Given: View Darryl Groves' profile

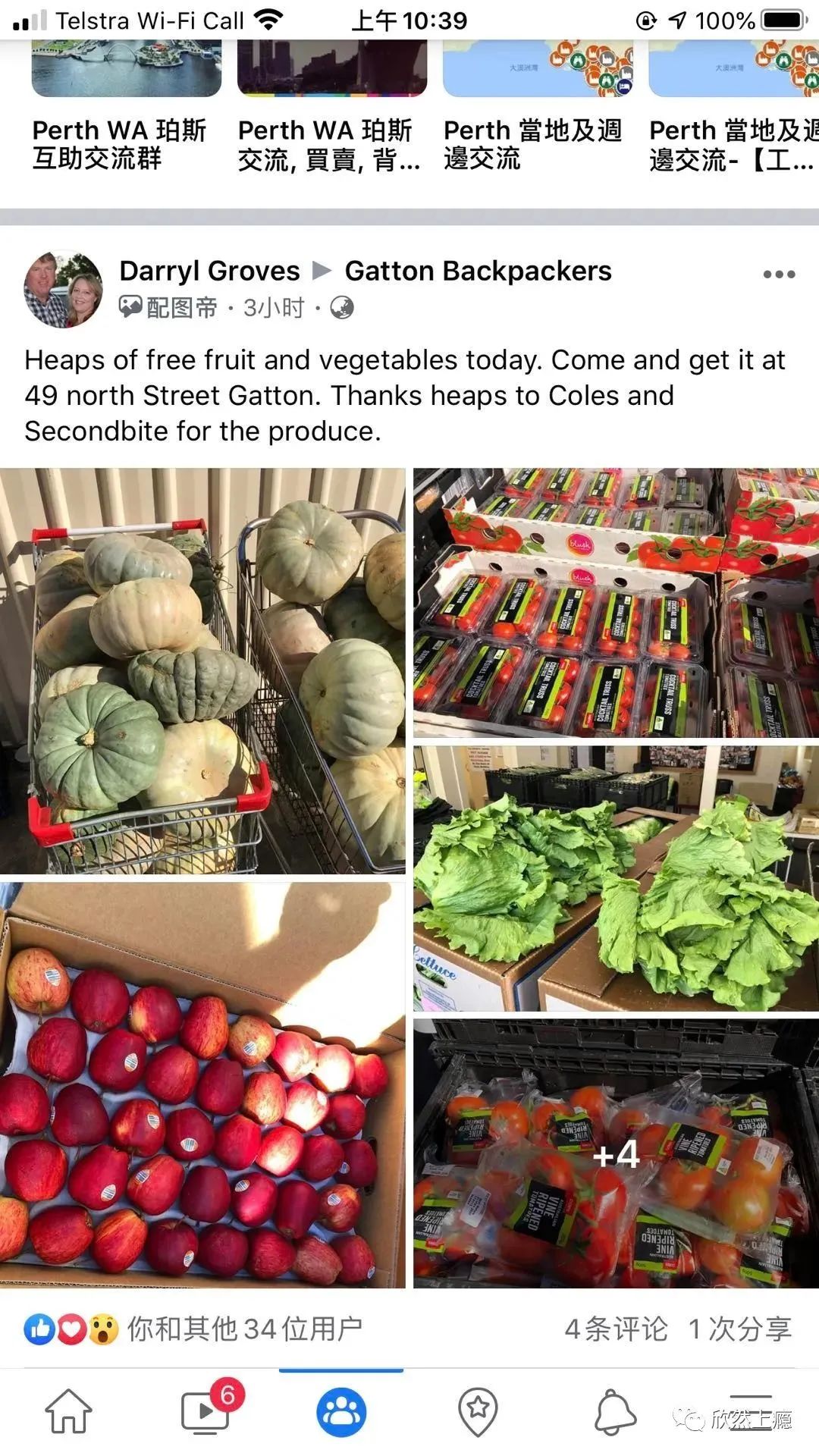Looking at the screenshot, I should point(209,271).
